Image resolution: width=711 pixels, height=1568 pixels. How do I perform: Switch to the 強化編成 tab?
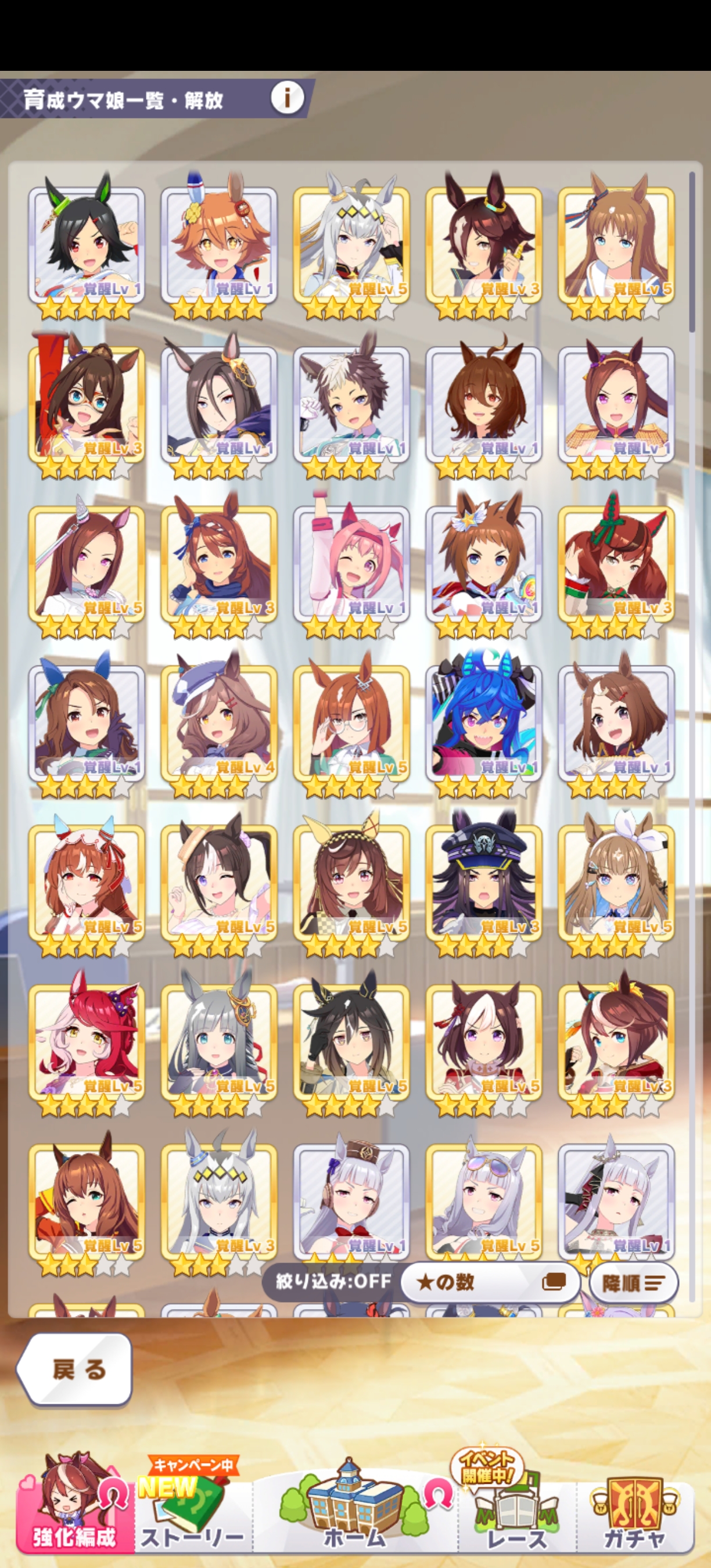[74, 1508]
